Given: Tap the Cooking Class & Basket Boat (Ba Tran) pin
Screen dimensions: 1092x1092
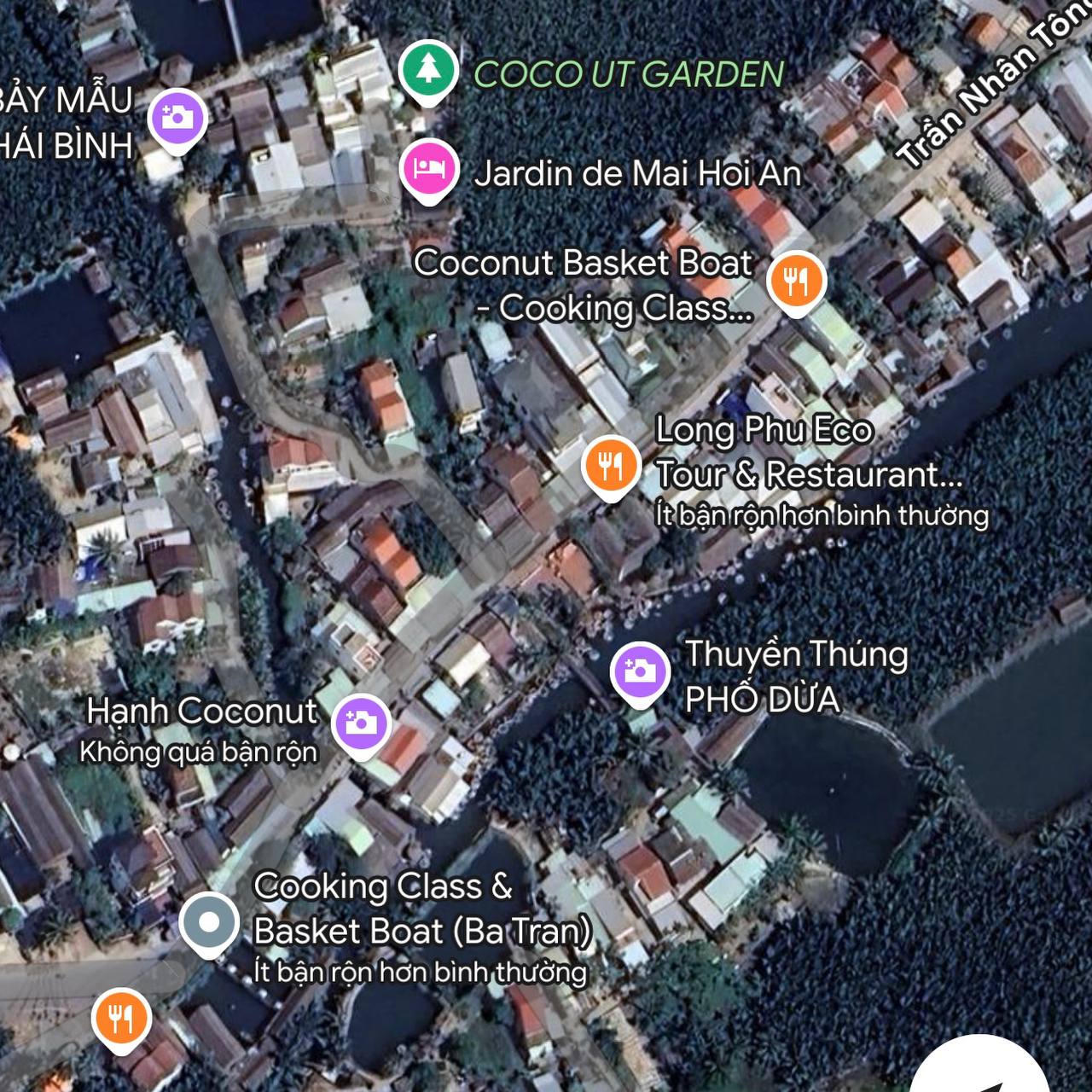Looking at the screenshot, I should click(x=209, y=923).
